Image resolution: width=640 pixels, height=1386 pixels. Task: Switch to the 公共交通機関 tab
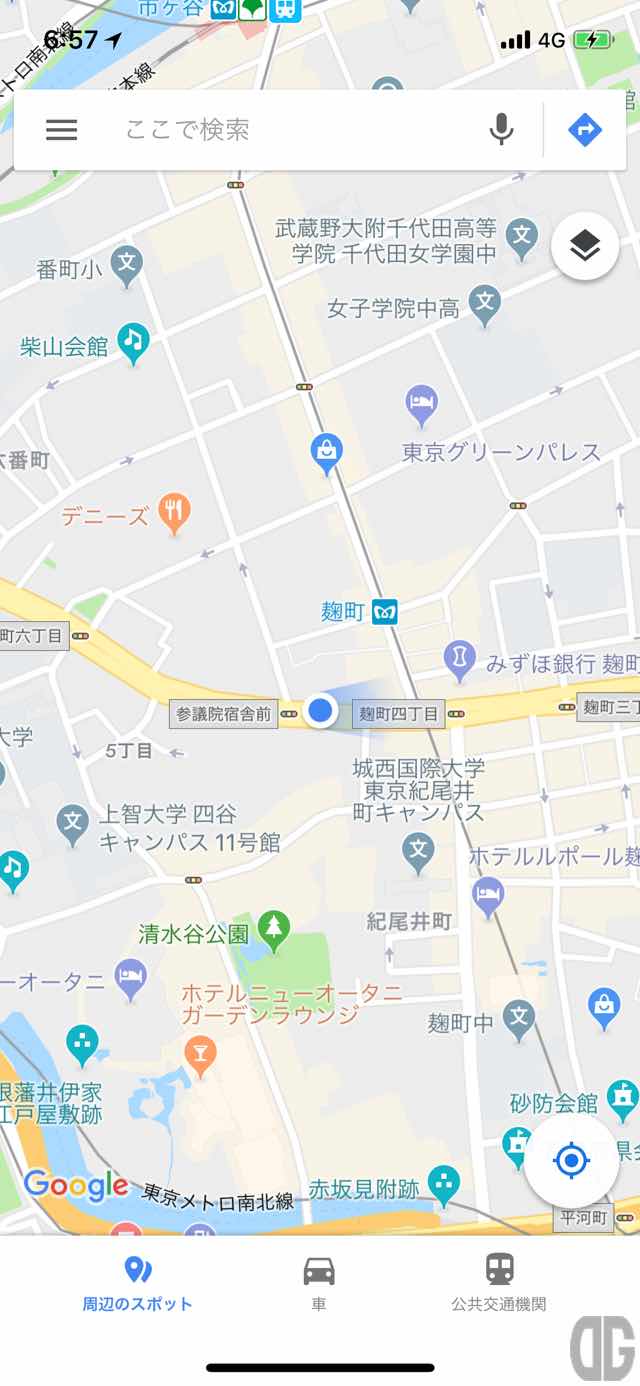tap(499, 1284)
